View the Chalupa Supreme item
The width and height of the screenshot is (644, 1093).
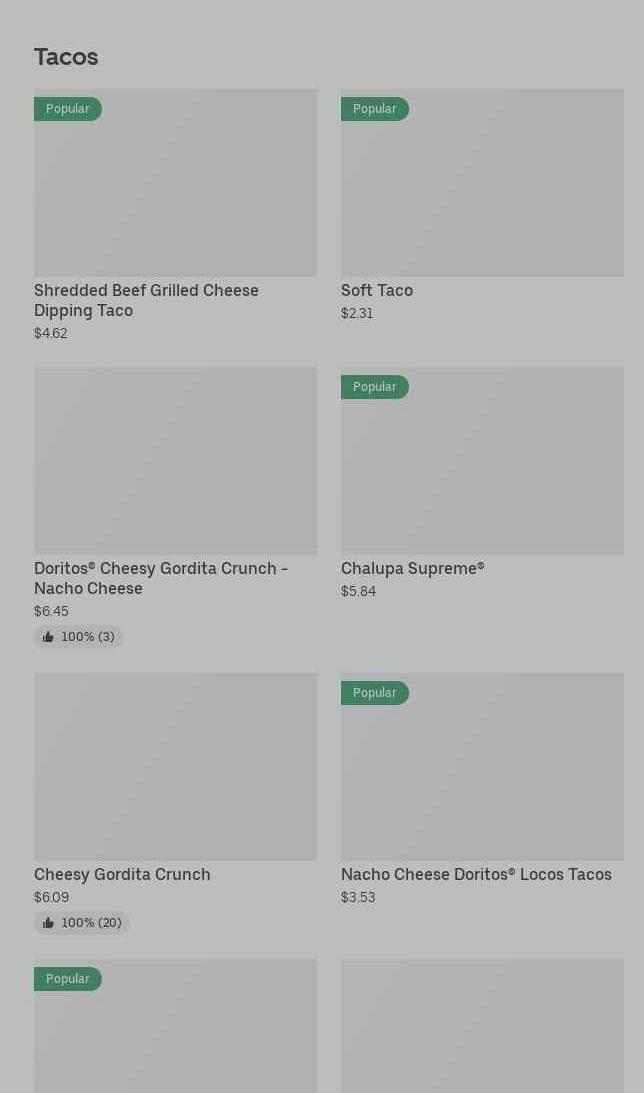tap(482, 484)
